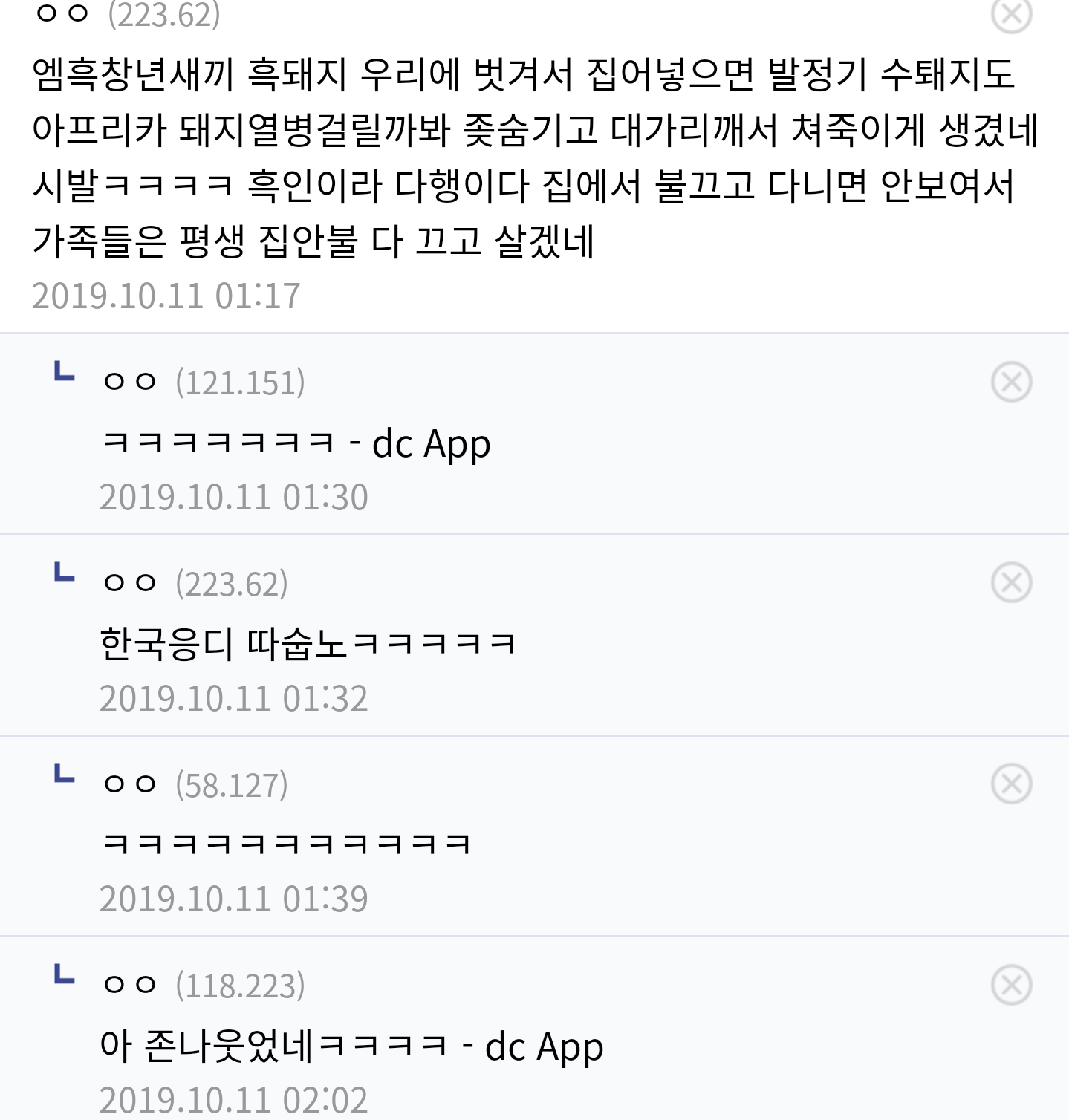Delete reply from 118.223 posted at 02:02
The width and height of the screenshot is (1069, 1120).
pyautogui.click(x=1011, y=985)
